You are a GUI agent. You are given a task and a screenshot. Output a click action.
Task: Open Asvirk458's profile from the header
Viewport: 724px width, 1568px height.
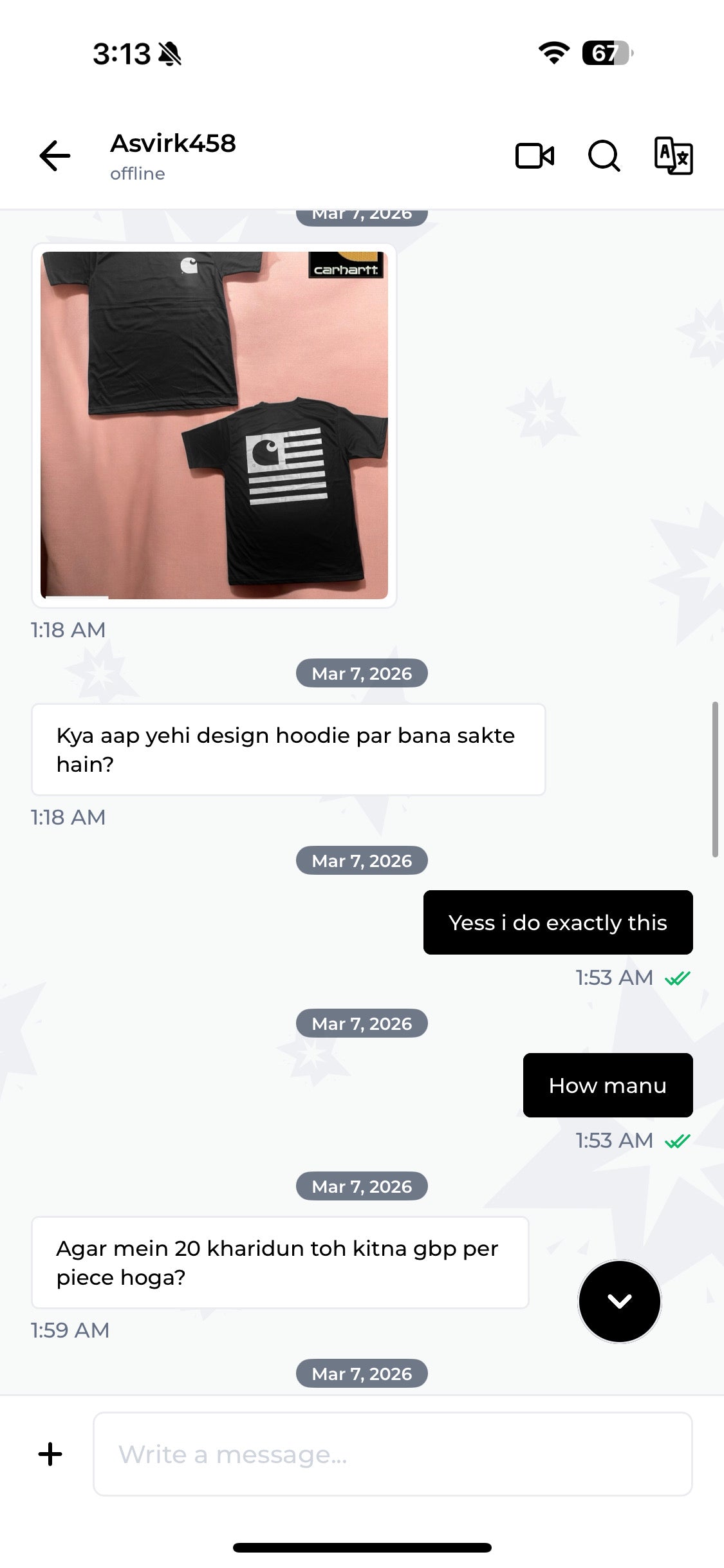point(173,156)
